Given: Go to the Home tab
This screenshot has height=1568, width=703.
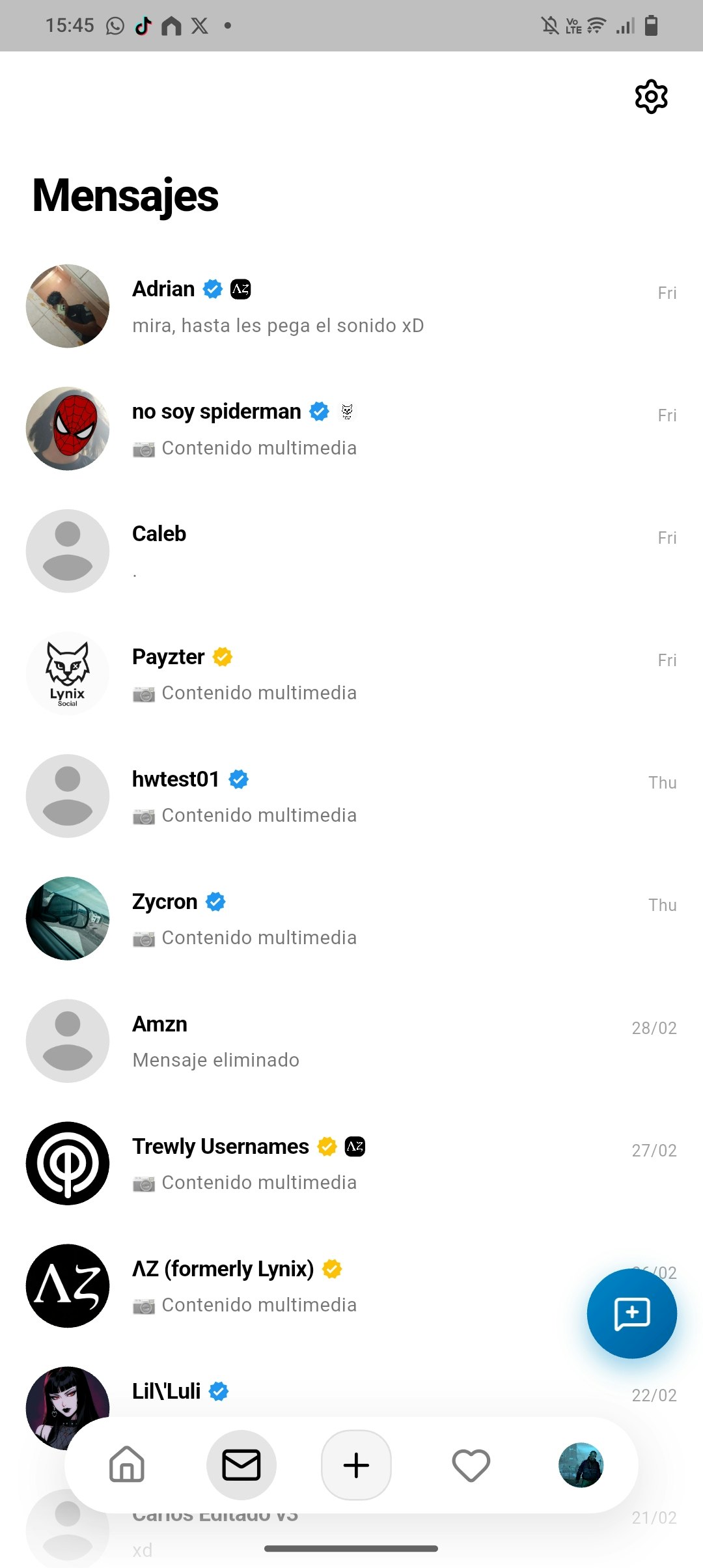Looking at the screenshot, I should [127, 1465].
